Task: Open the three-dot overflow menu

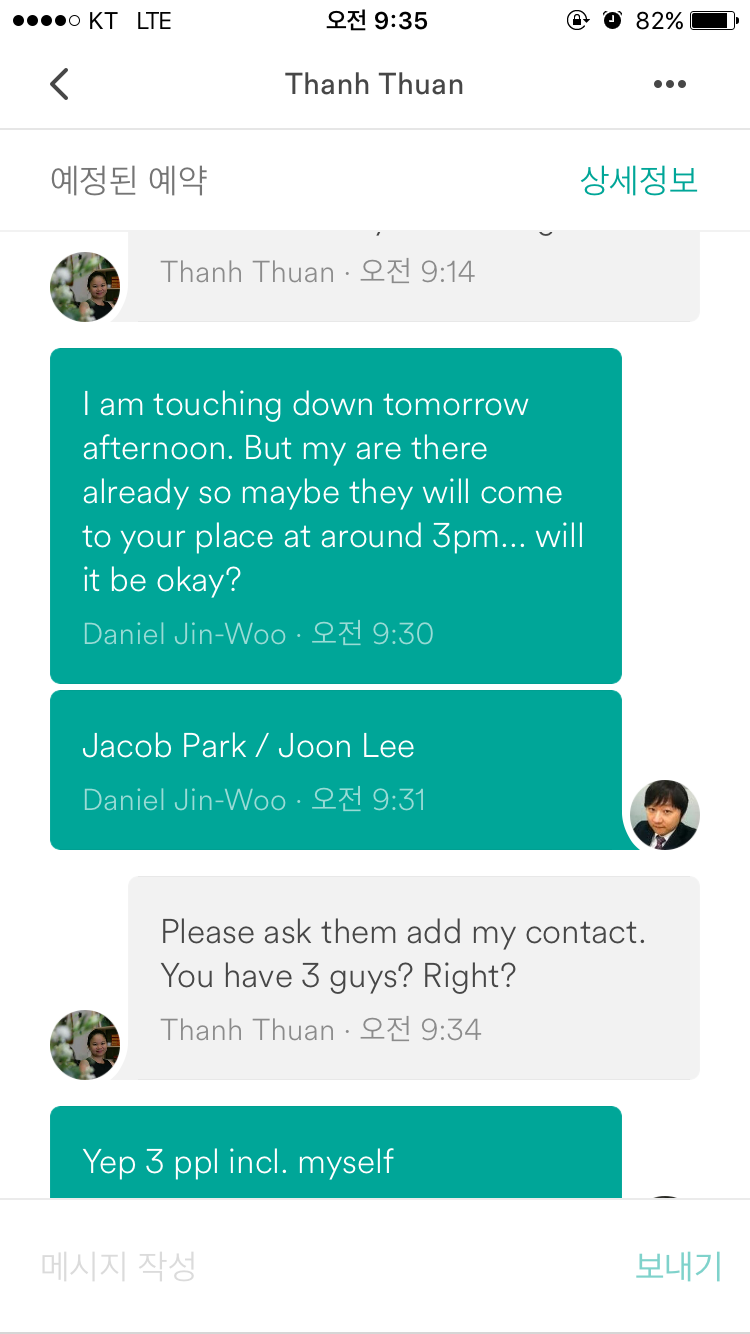Action: tap(669, 84)
